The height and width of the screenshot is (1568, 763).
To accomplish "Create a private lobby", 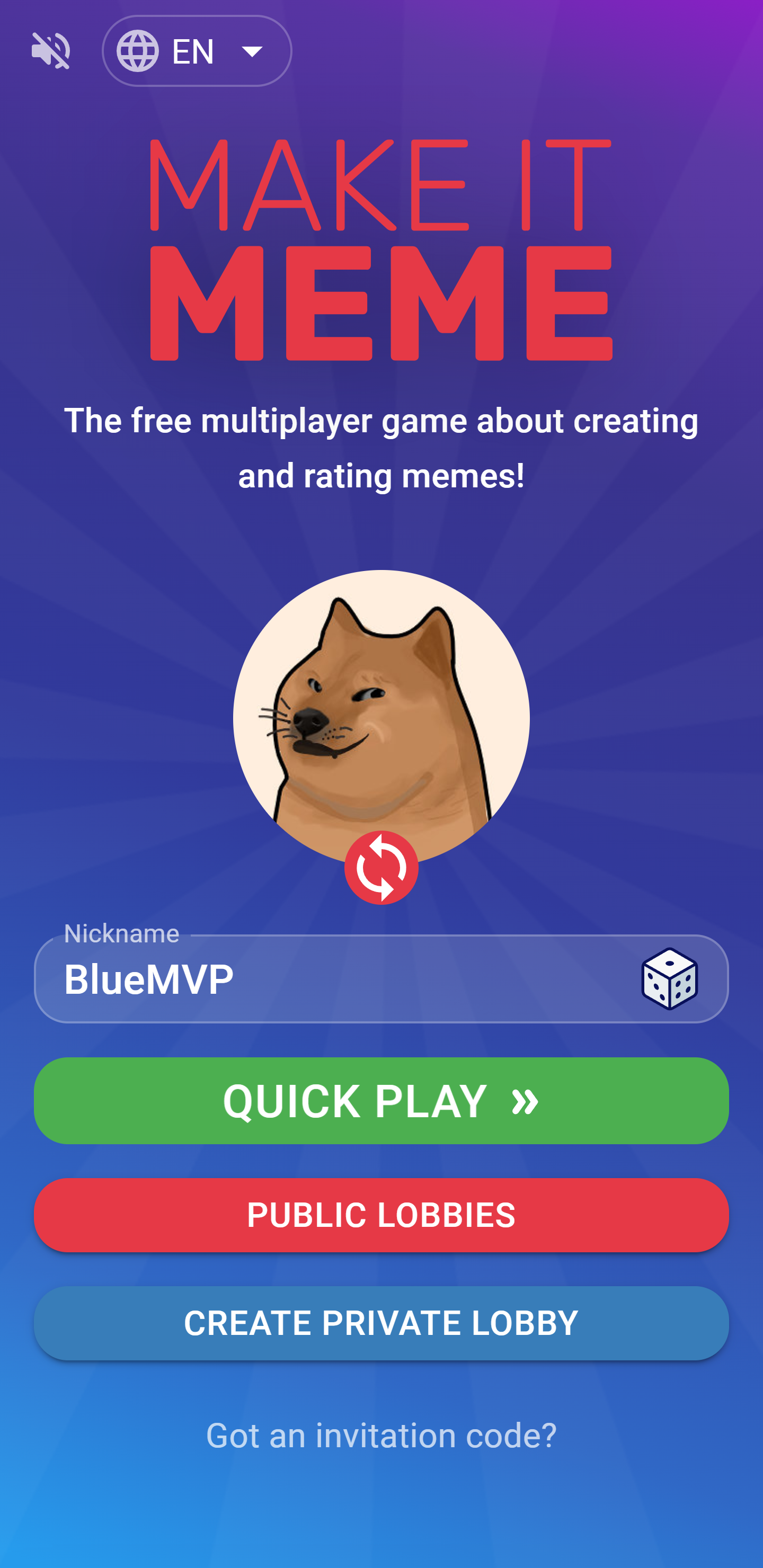I will [x=381, y=1323].
